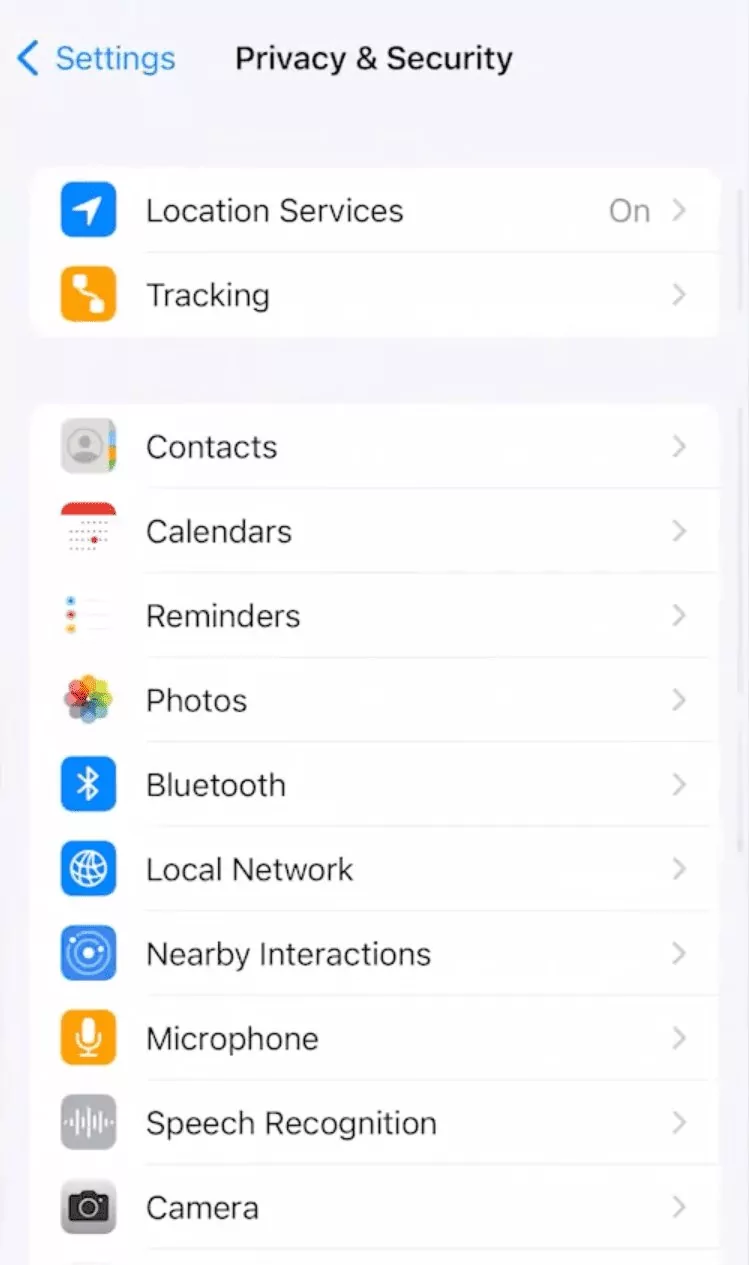Tap the colorful Photos flower icon
This screenshot has height=1265, width=749.
pos(88,700)
